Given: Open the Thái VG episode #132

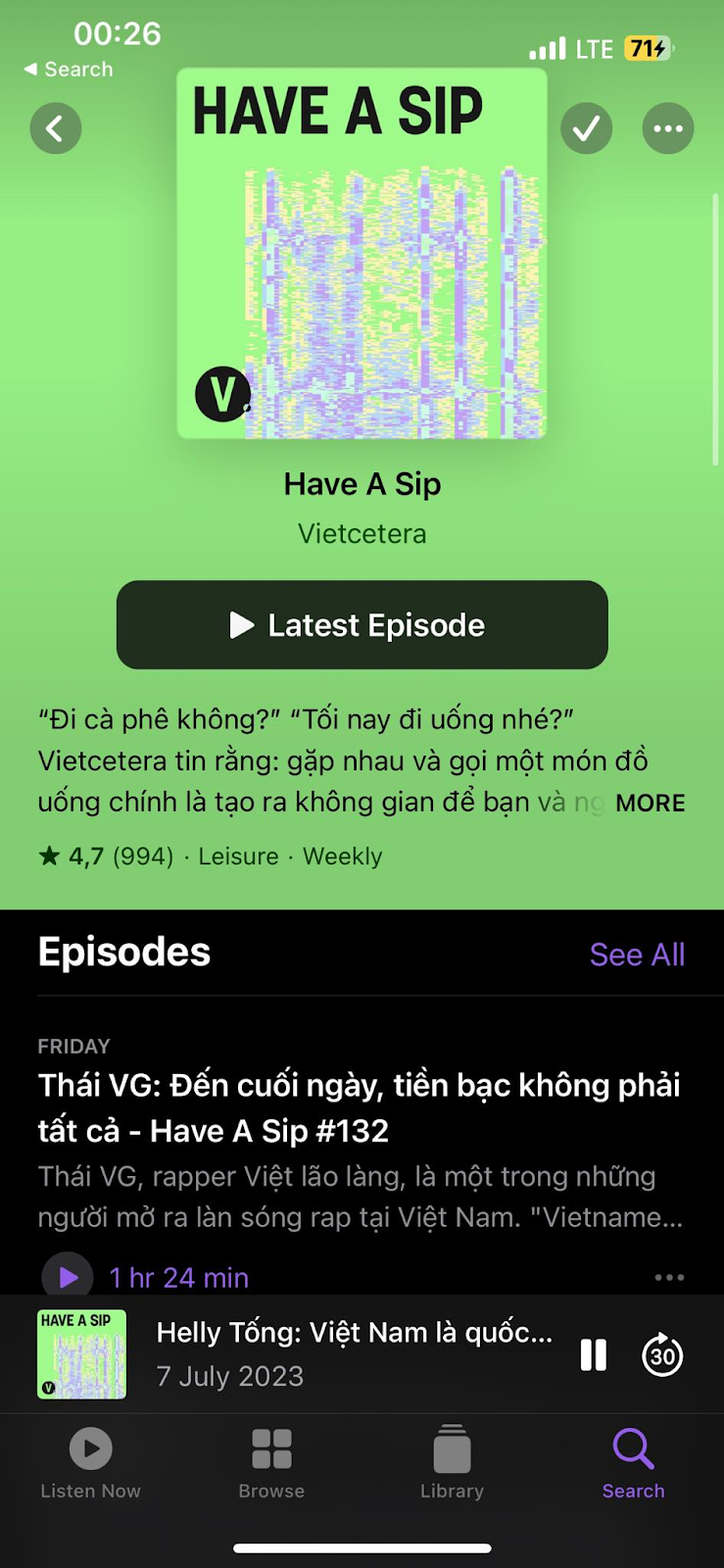Looking at the screenshot, I should 359,1107.
